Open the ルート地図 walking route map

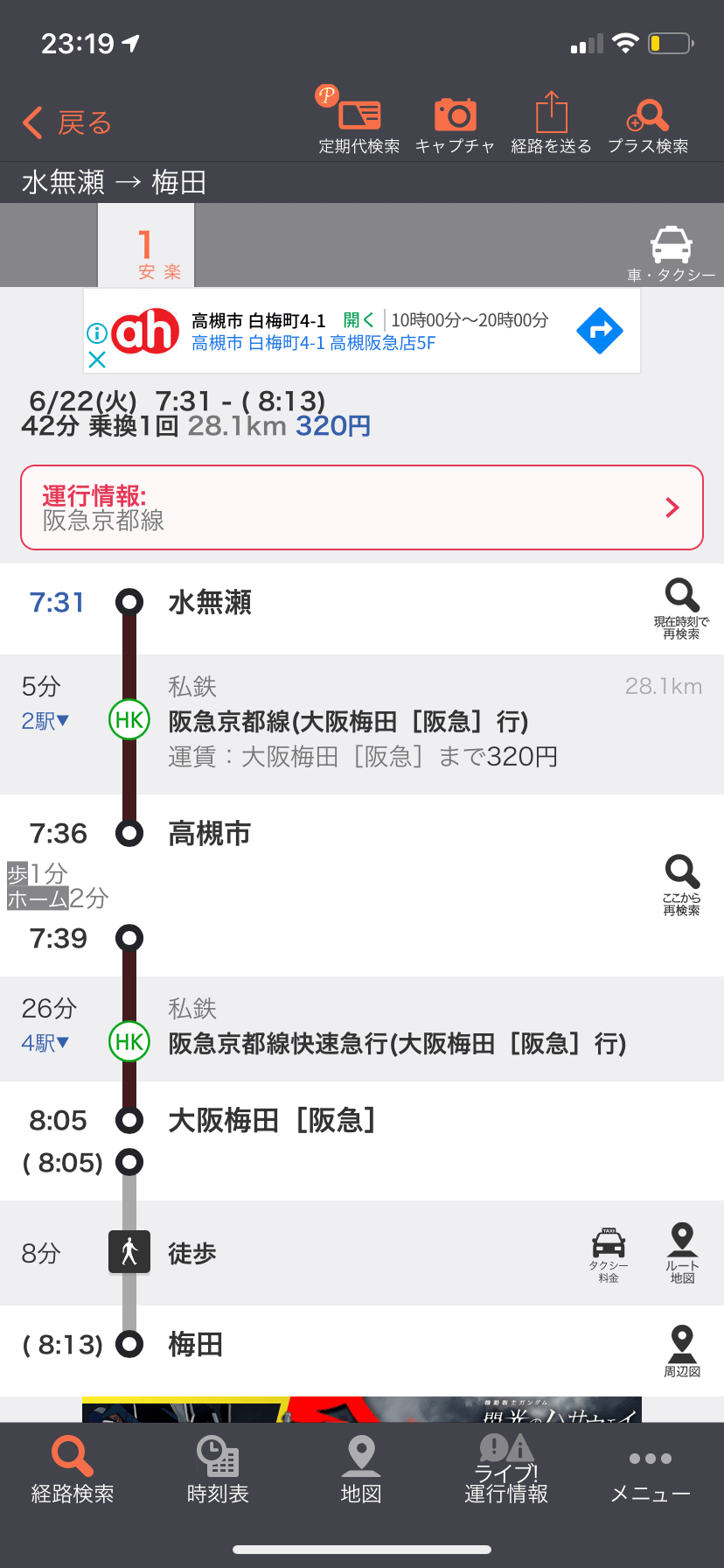(x=682, y=1253)
